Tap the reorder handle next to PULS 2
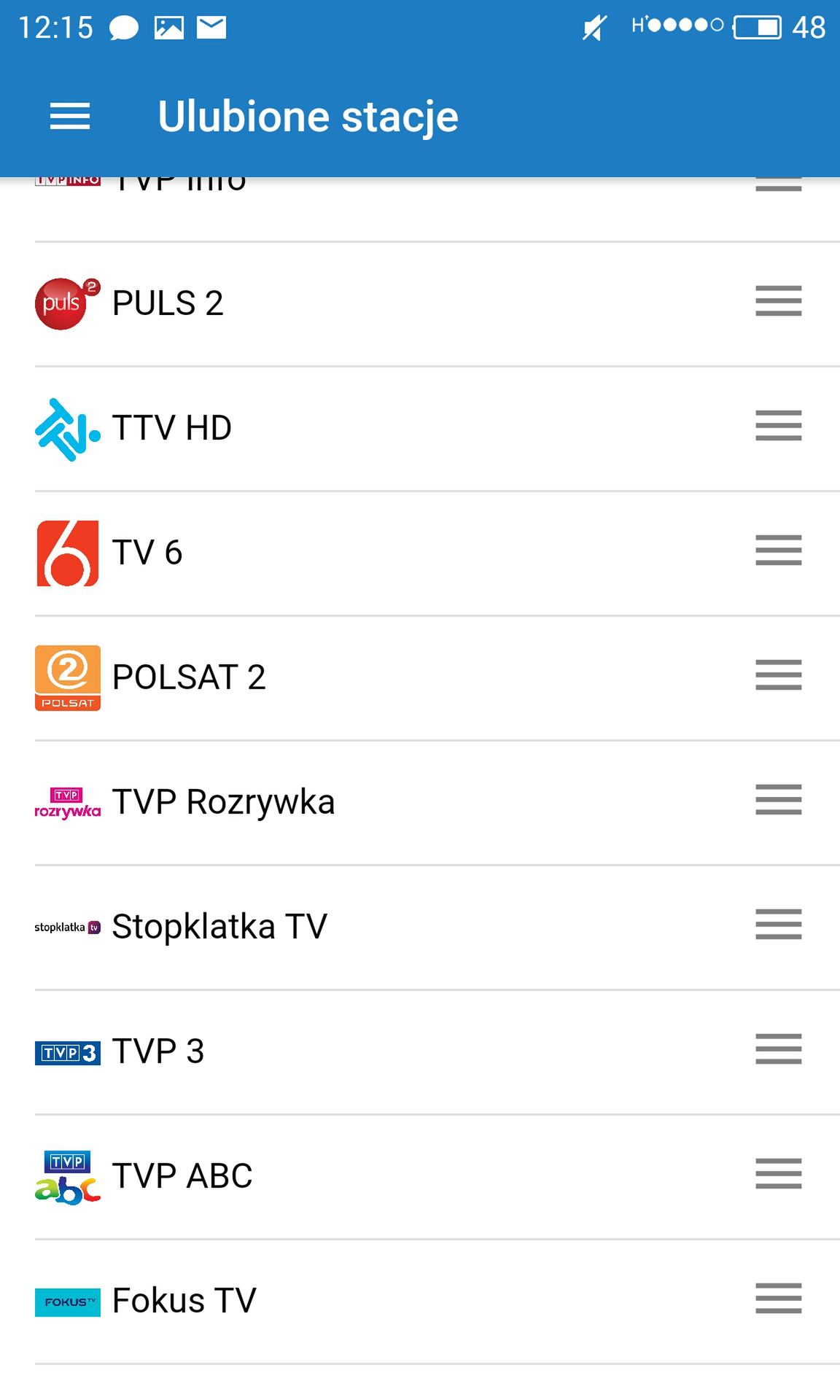The height and width of the screenshot is (1400, 840). [x=779, y=301]
